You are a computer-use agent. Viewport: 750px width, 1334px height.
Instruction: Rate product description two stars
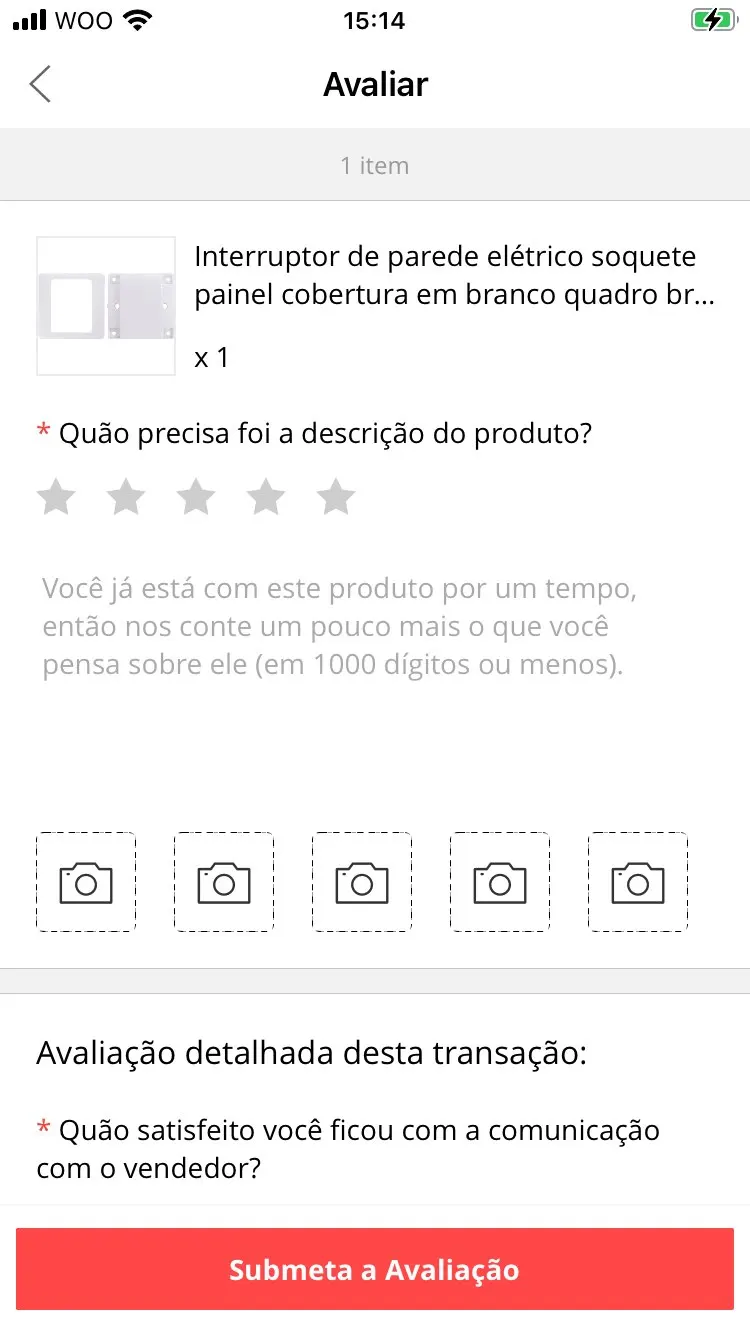pos(126,497)
